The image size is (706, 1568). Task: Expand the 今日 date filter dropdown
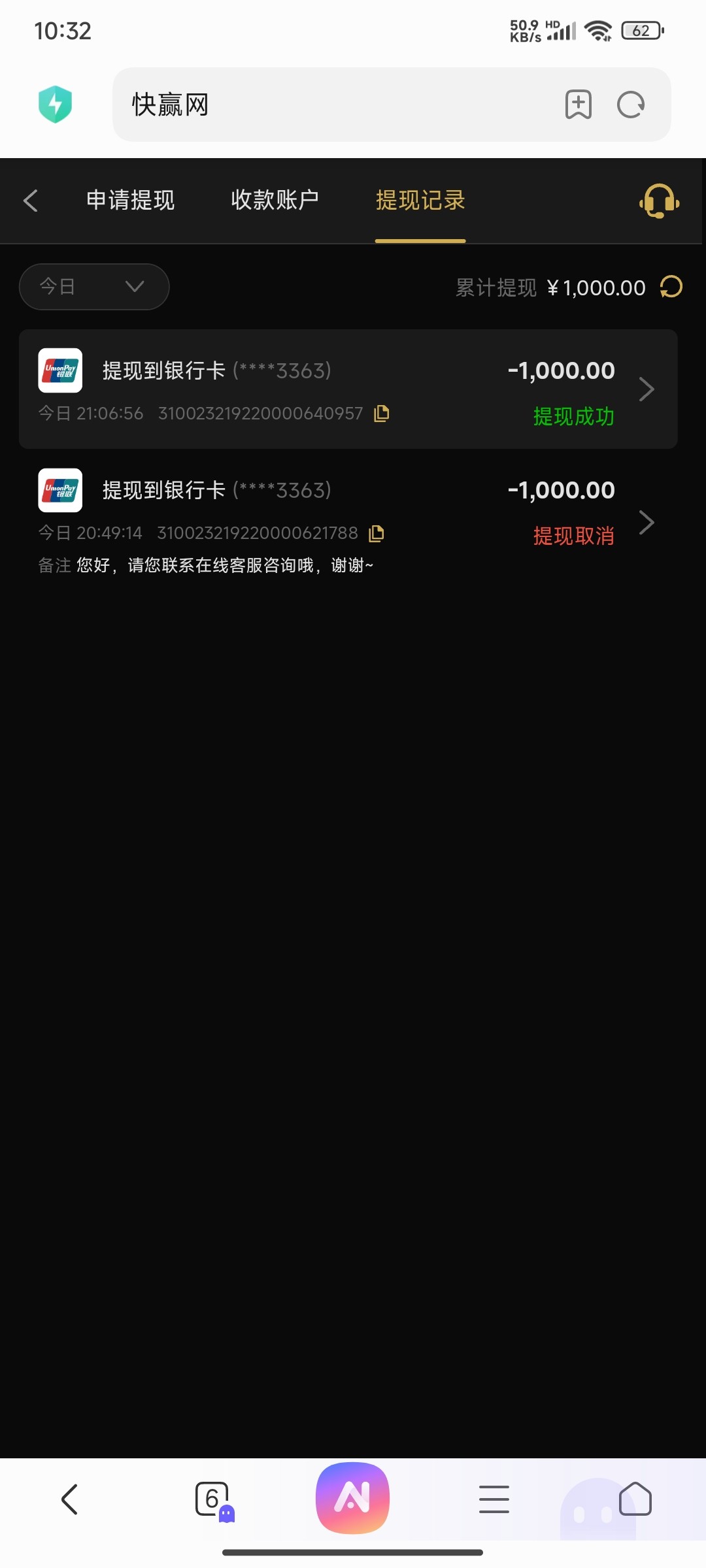[94, 287]
